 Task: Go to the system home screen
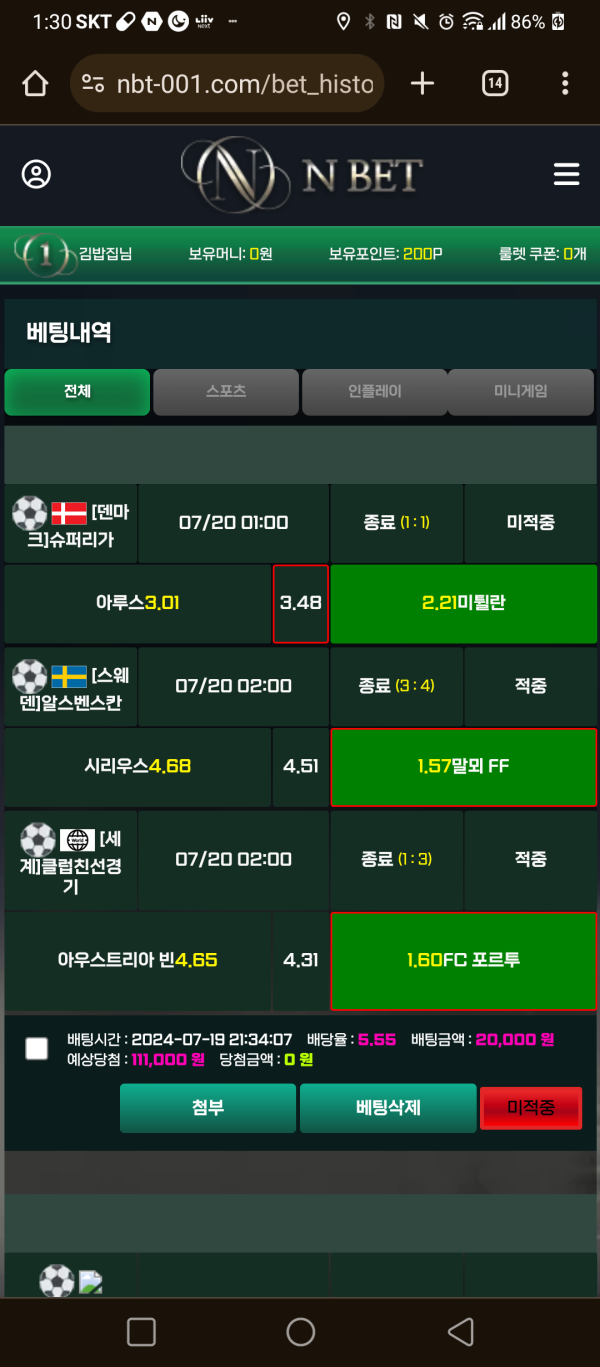[x=300, y=1331]
